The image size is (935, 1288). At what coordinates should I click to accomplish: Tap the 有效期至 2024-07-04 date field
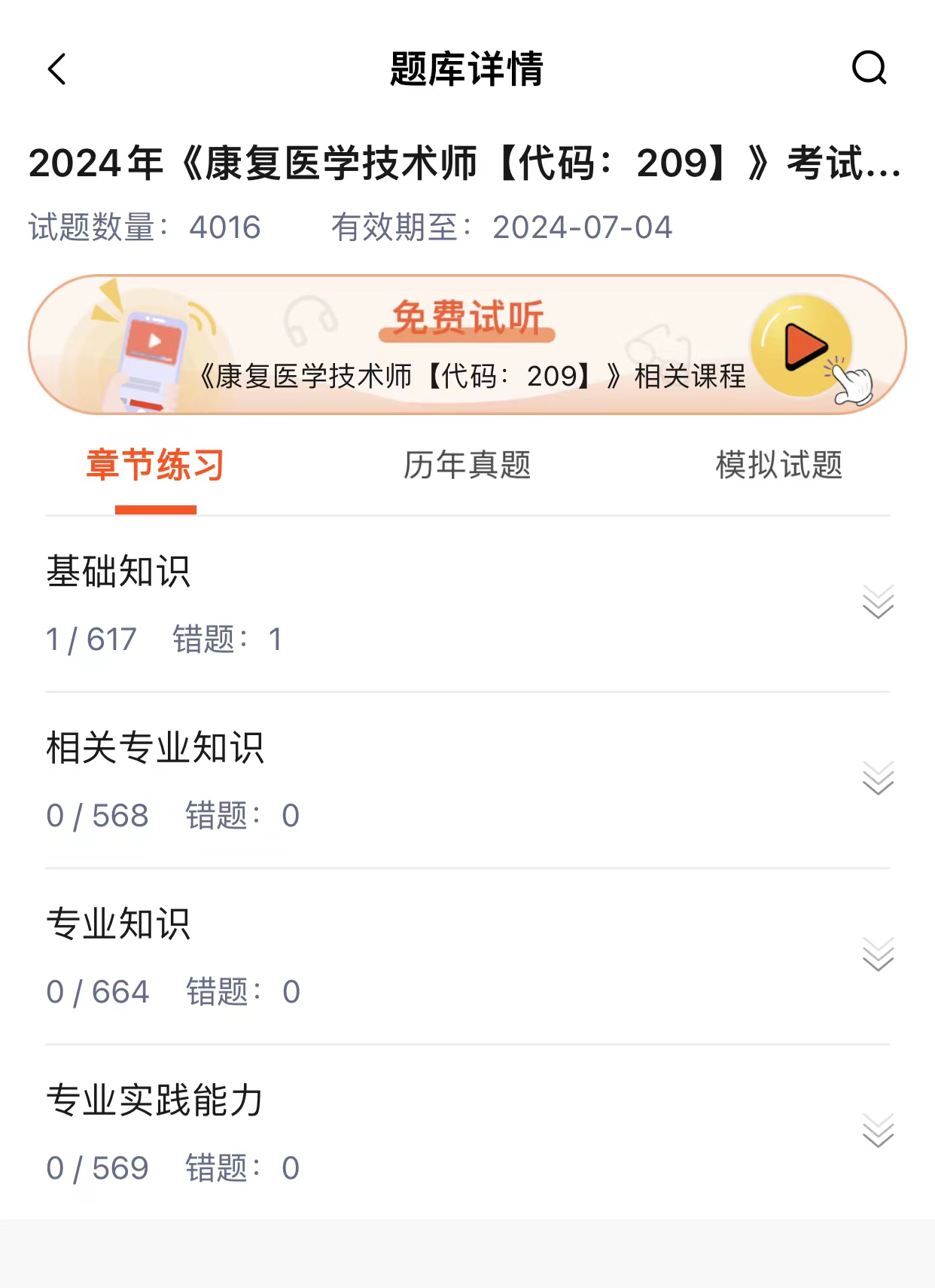504,227
